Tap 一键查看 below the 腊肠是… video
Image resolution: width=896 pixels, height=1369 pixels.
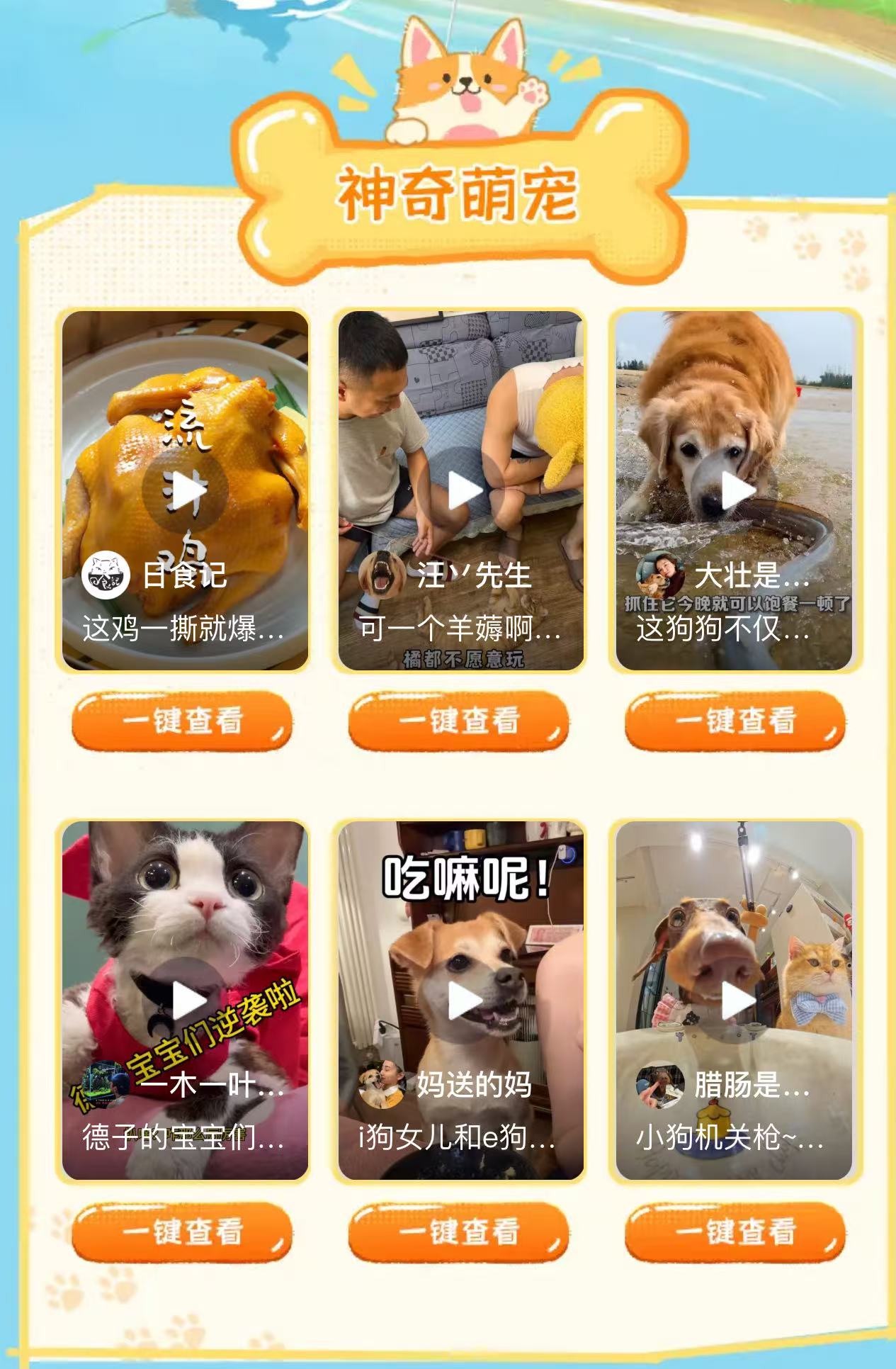[x=735, y=1232]
